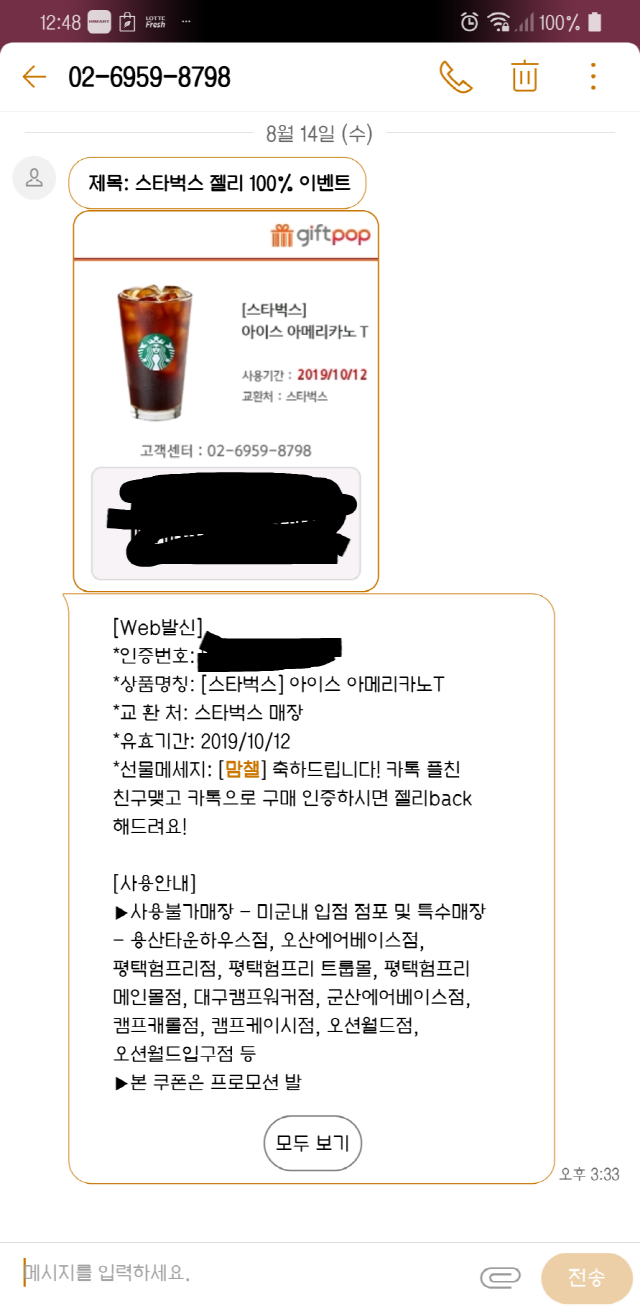Open the sender's contact avatar
Viewport: 640px width, 1312px height.
coord(34,178)
